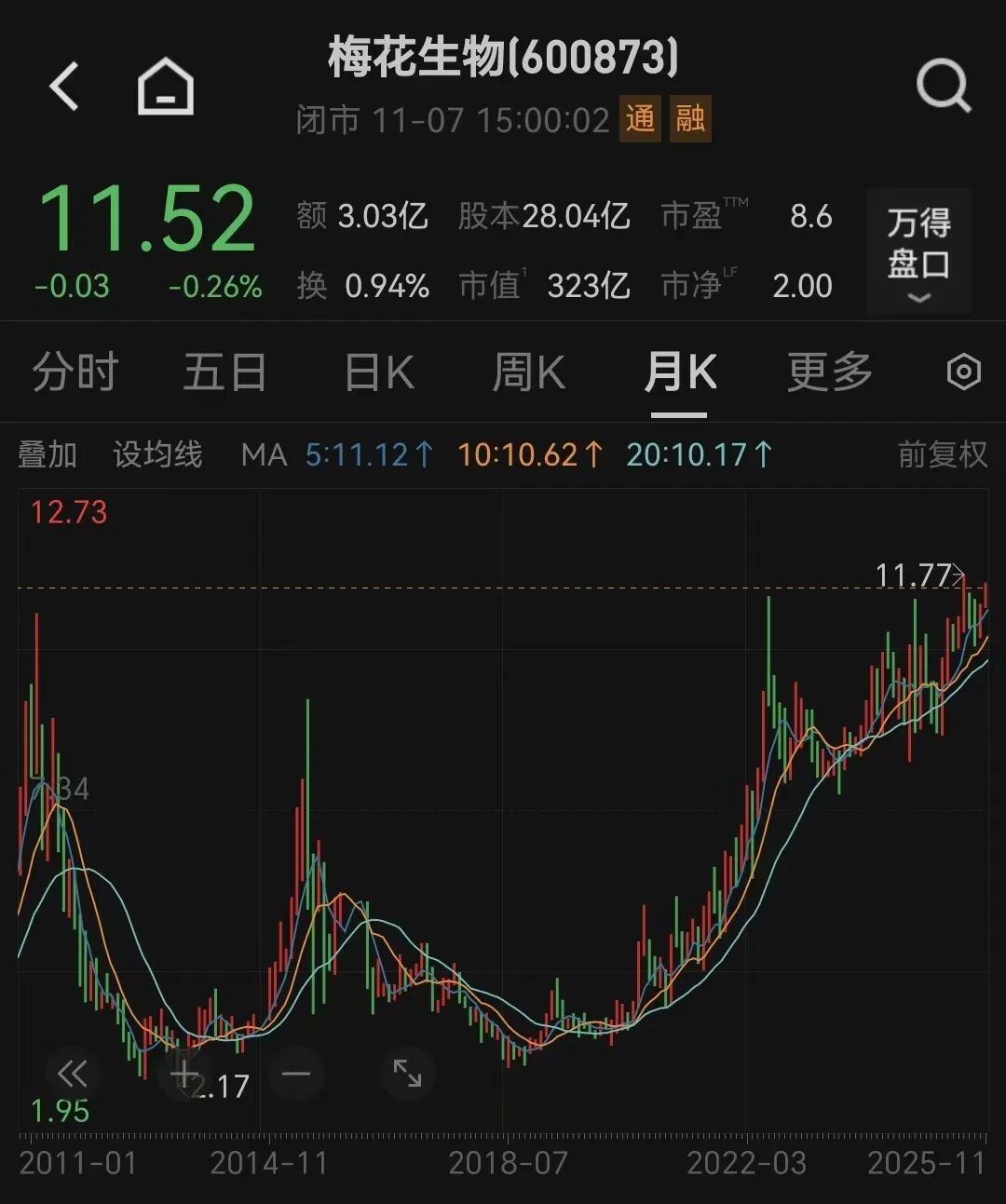
Task: Go back using the top-left arrow
Action: 64,87
